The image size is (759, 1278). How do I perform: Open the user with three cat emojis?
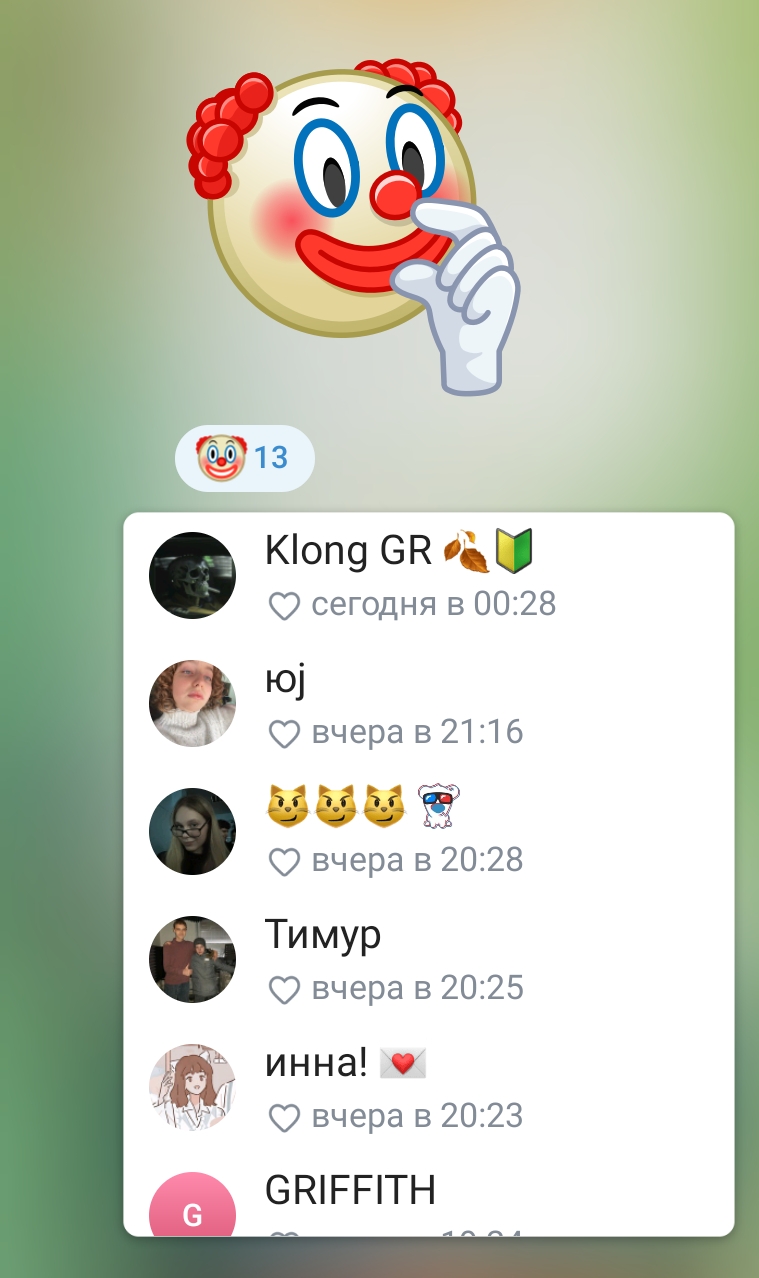coord(429,832)
